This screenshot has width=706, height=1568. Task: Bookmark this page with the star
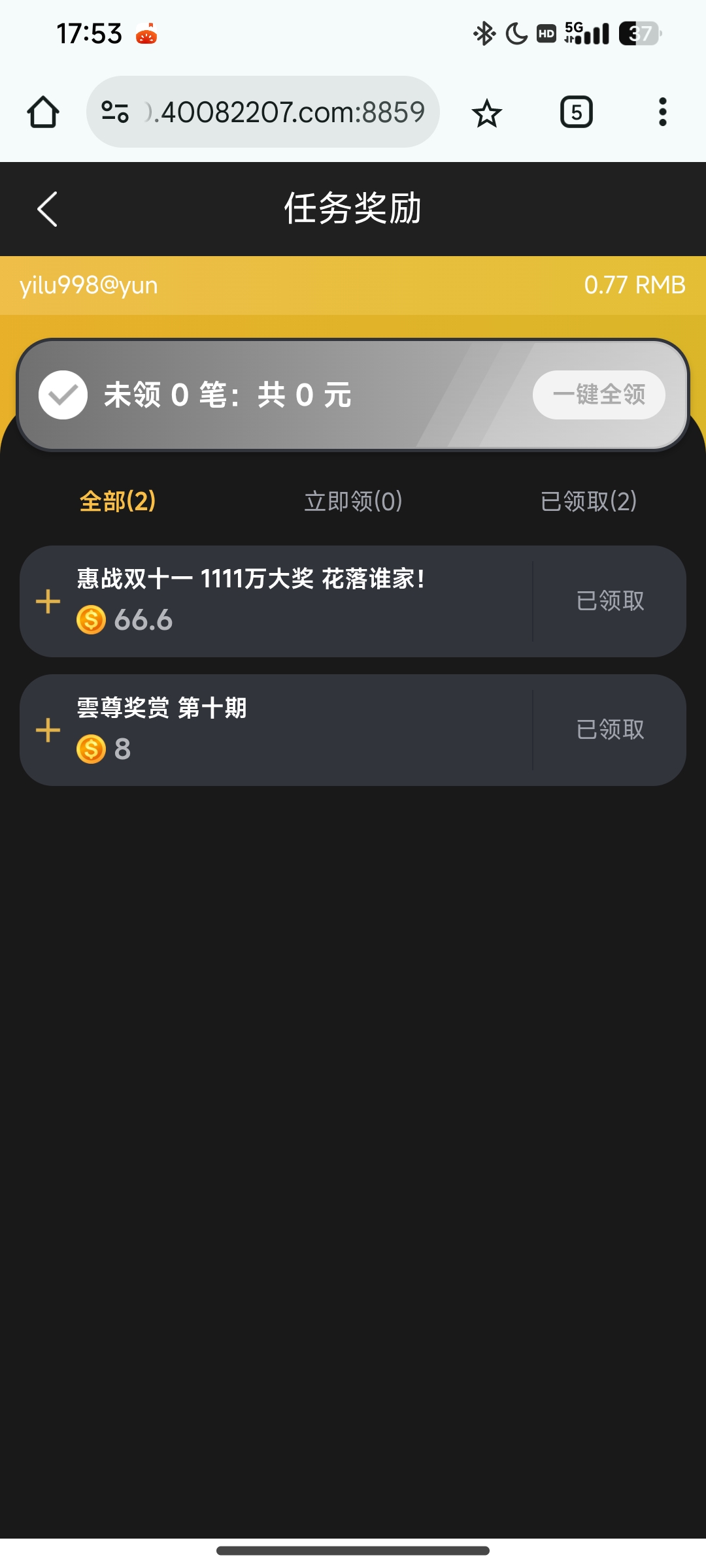486,113
